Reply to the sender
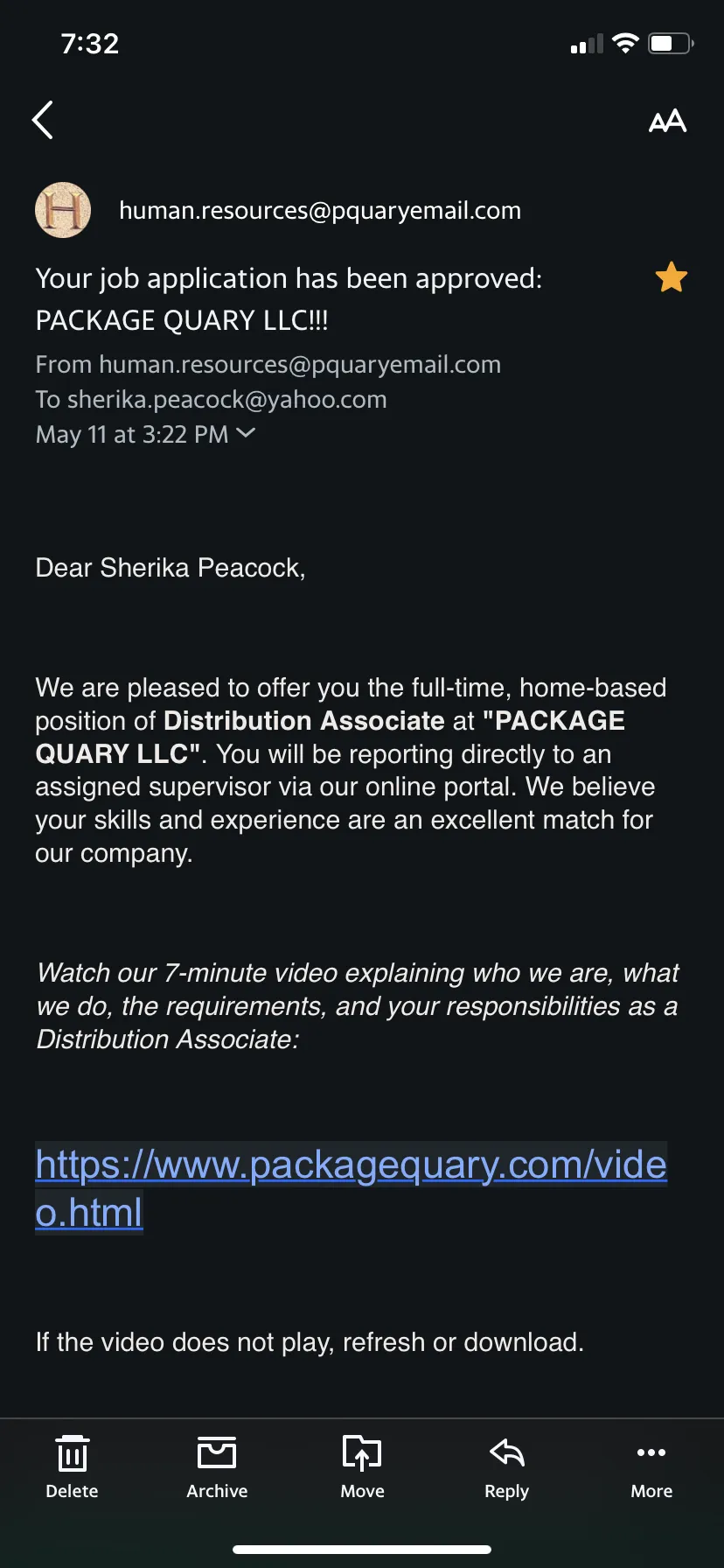Image resolution: width=724 pixels, height=1568 pixels. (x=507, y=1467)
